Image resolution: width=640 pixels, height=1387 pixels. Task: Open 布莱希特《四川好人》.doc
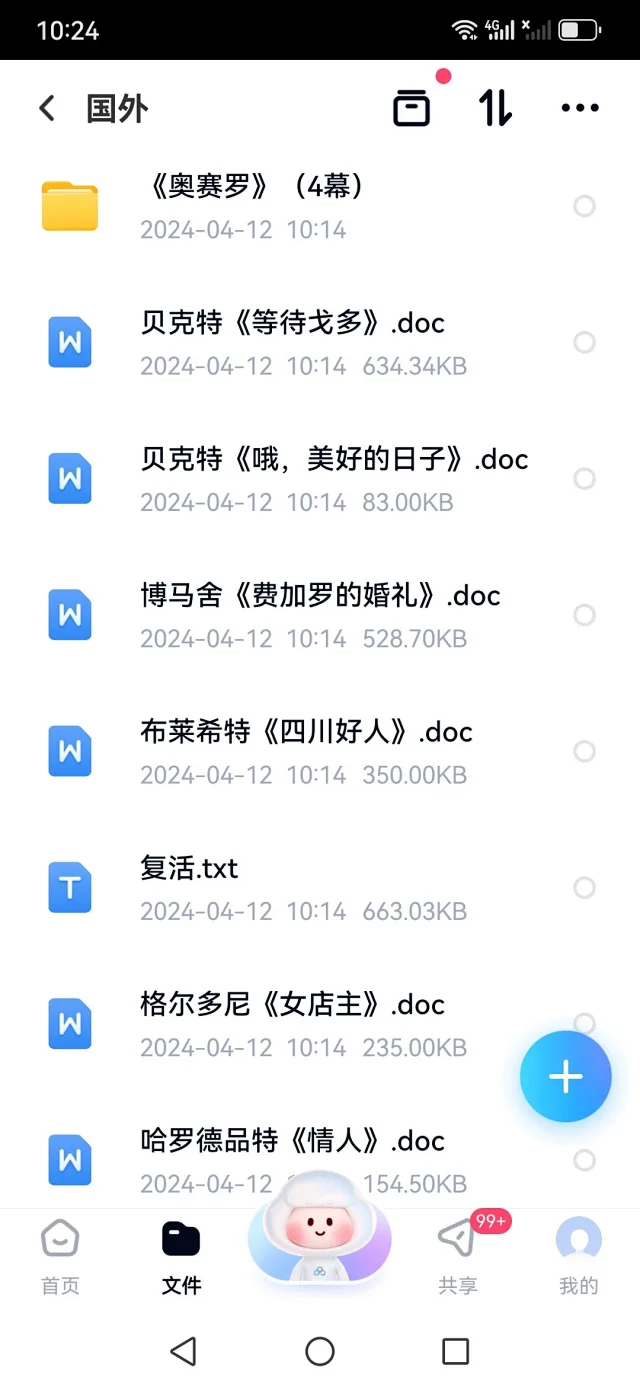(x=320, y=751)
